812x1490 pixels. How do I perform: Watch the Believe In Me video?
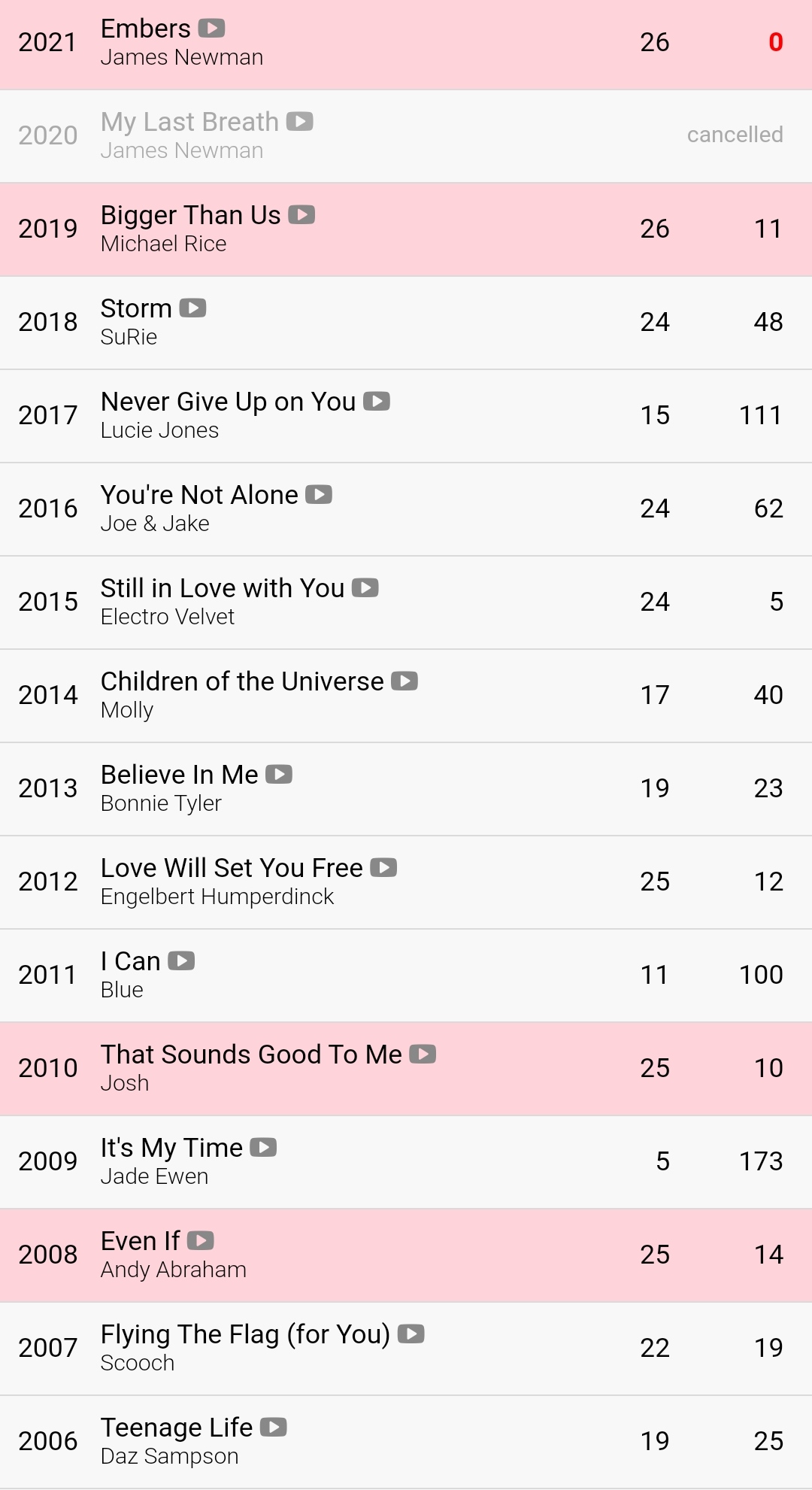pyautogui.click(x=278, y=775)
